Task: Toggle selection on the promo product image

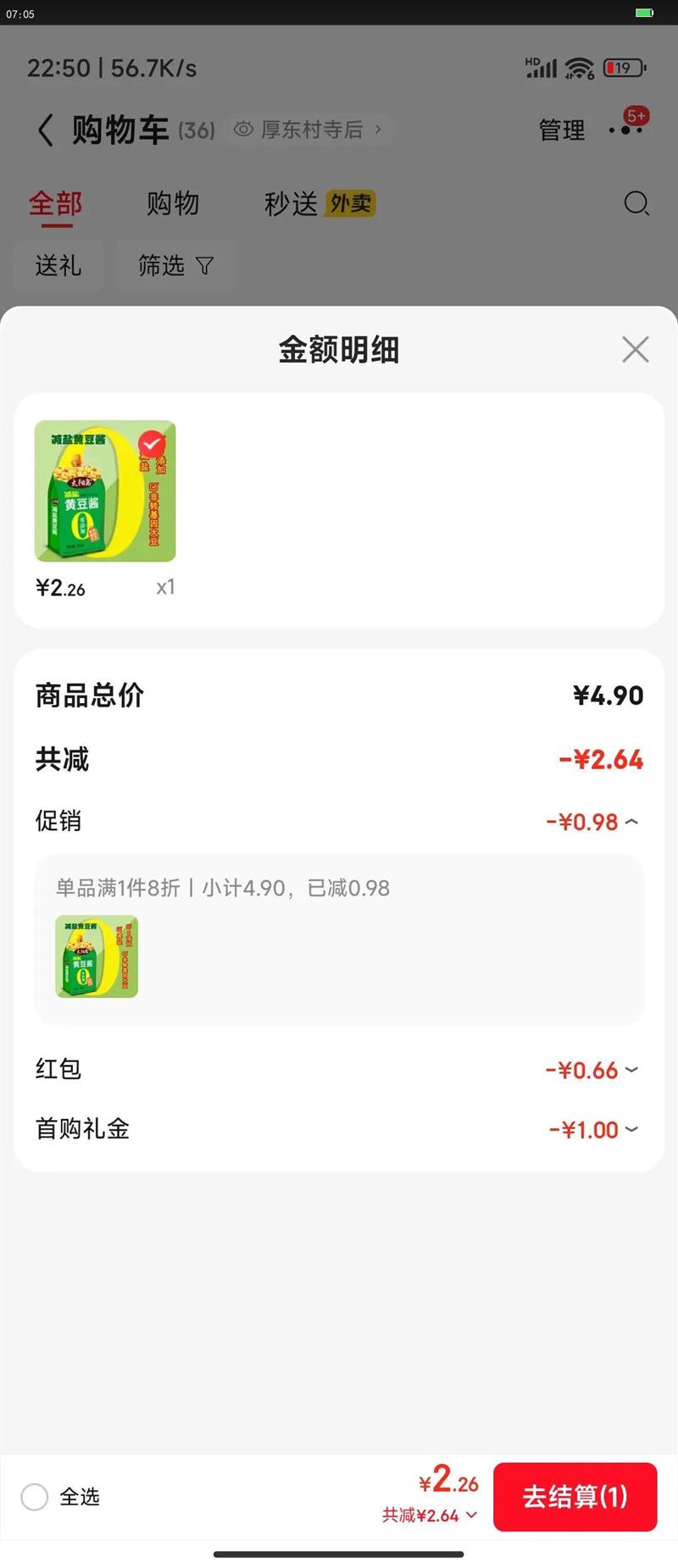Action: (x=96, y=957)
